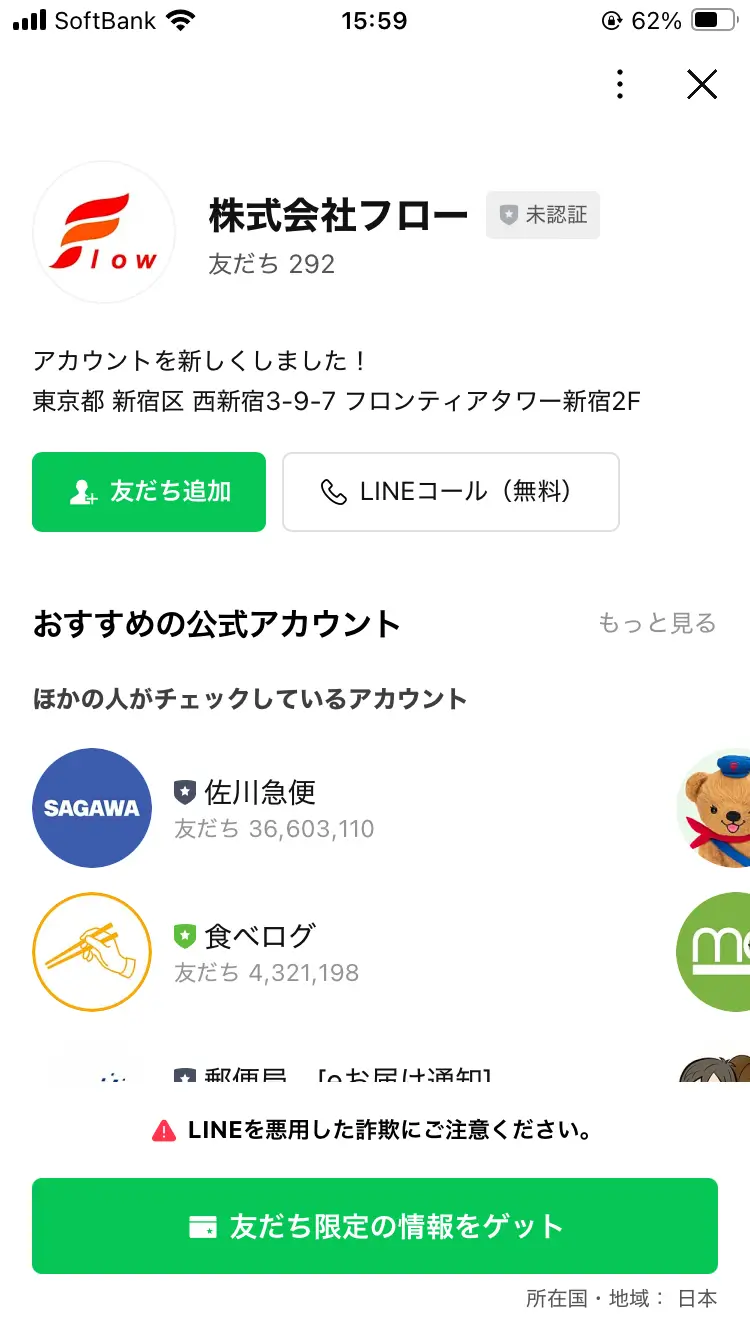The height and width of the screenshot is (1334, 750).
Task: Open the teddy bear account icon
Action: pyautogui.click(x=718, y=808)
